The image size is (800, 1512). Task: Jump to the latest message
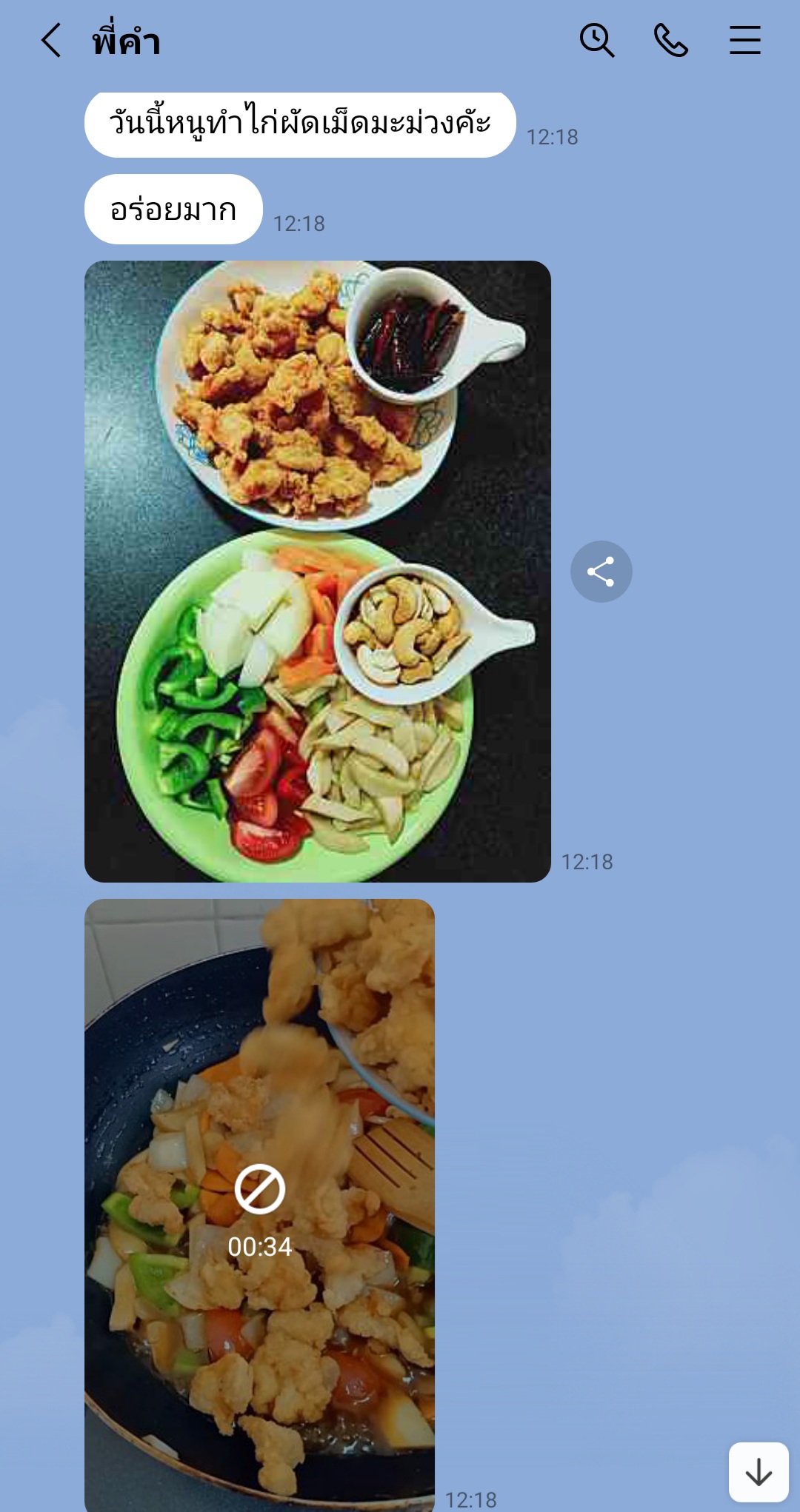pos(758,1472)
